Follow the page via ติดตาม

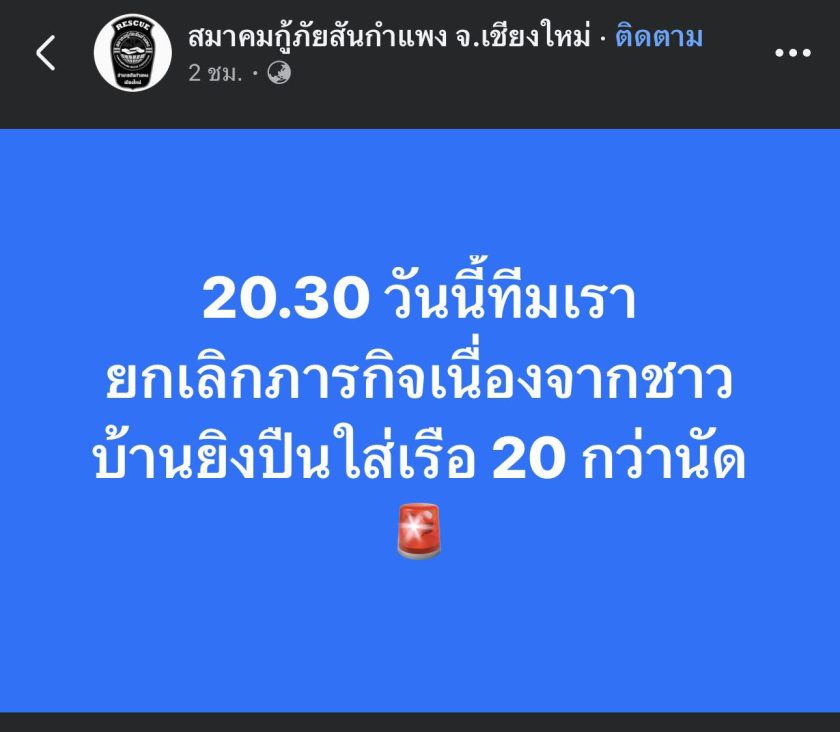[x=659, y=37]
